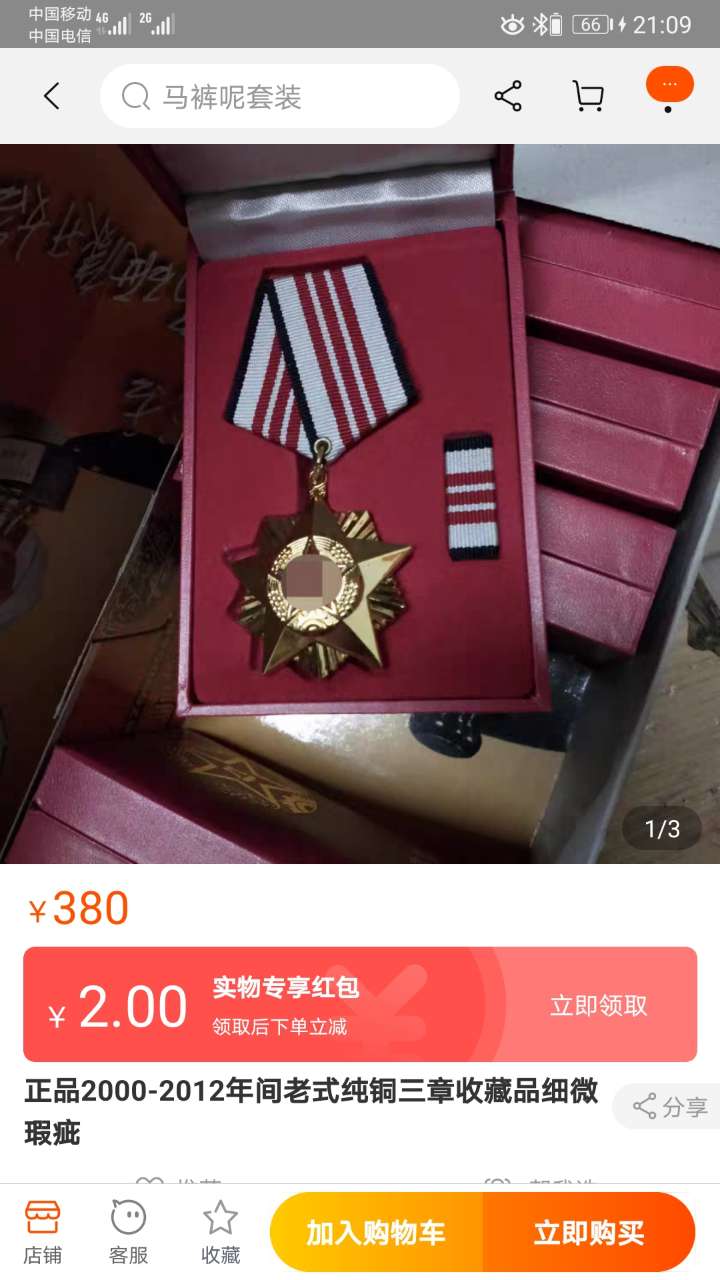Contact 客服 customer service
The width and height of the screenshot is (720, 1280).
pyautogui.click(x=129, y=1232)
